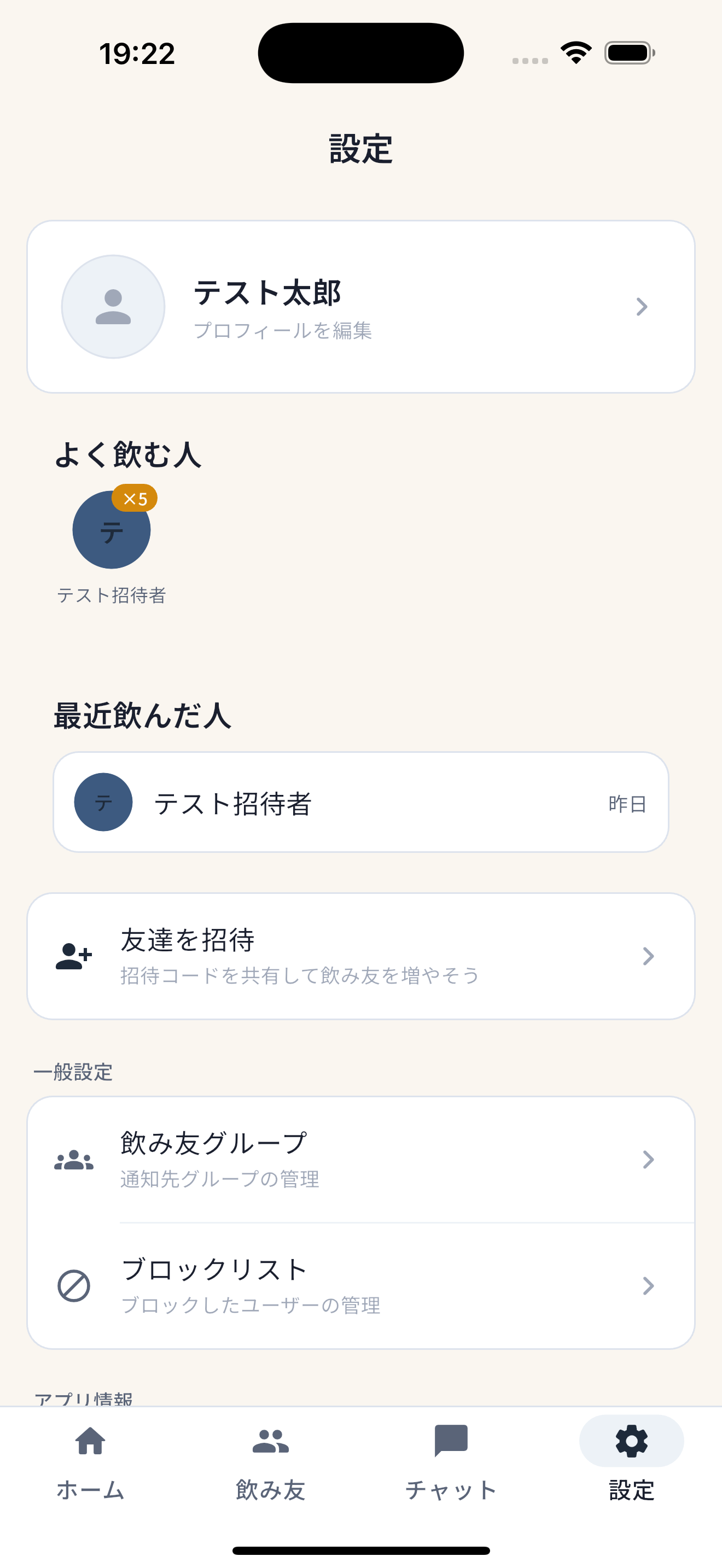This screenshot has width=722, height=1568.
Task: Open プロフィールを編集
Action: click(x=284, y=331)
